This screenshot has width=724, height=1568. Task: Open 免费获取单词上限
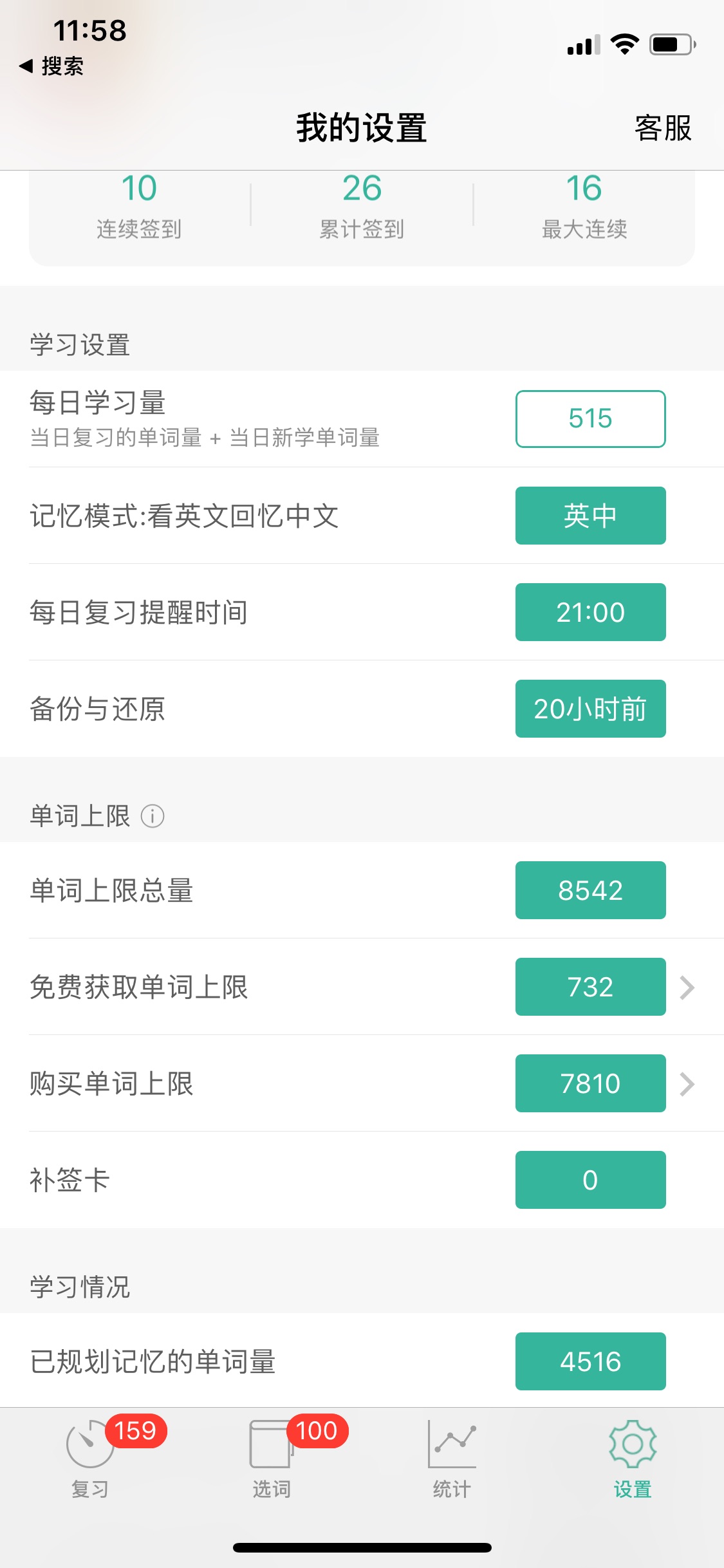pyautogui.click(x=362, y=987)
